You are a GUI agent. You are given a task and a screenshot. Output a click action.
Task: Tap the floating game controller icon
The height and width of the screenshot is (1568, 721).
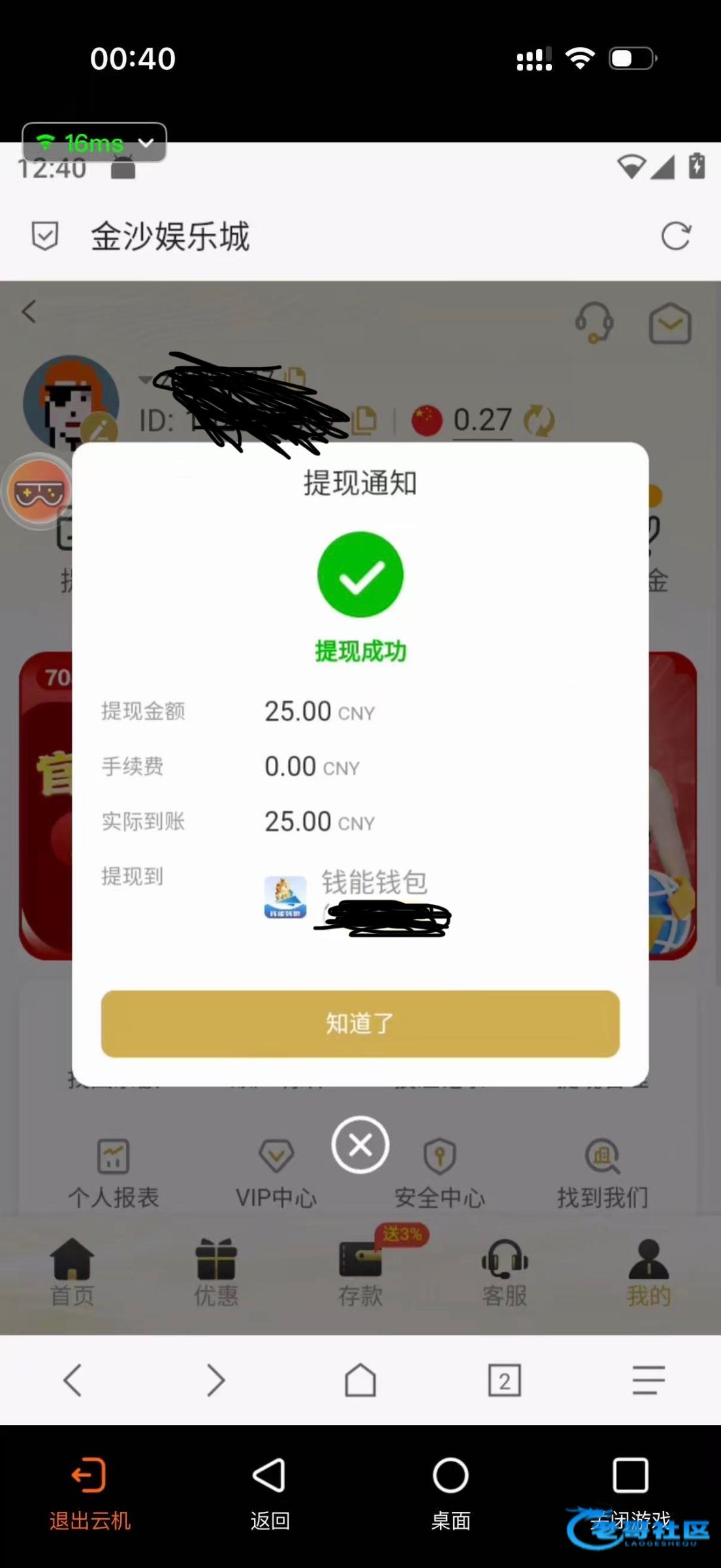point(39,491)
